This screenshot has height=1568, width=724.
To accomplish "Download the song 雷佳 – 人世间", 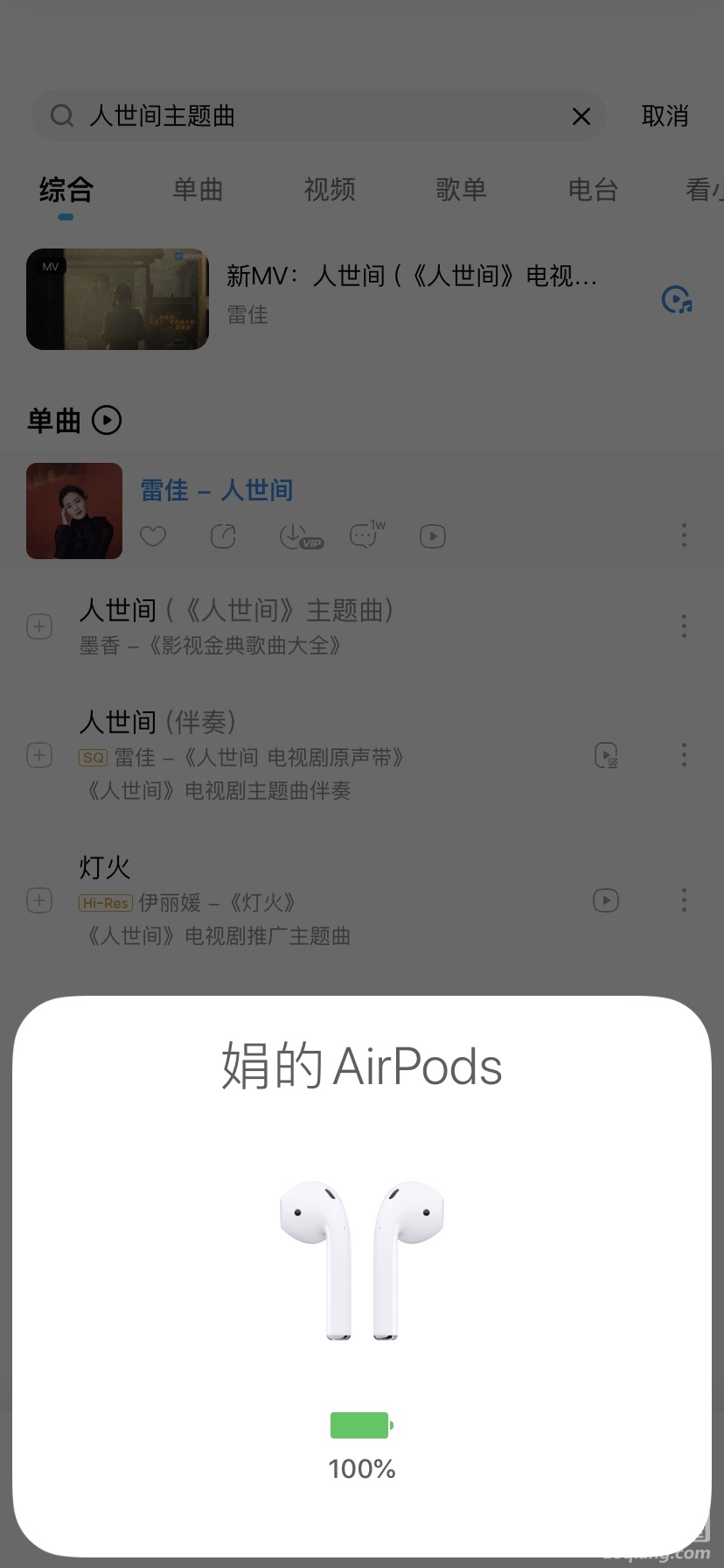I will (x=296, y=536).
